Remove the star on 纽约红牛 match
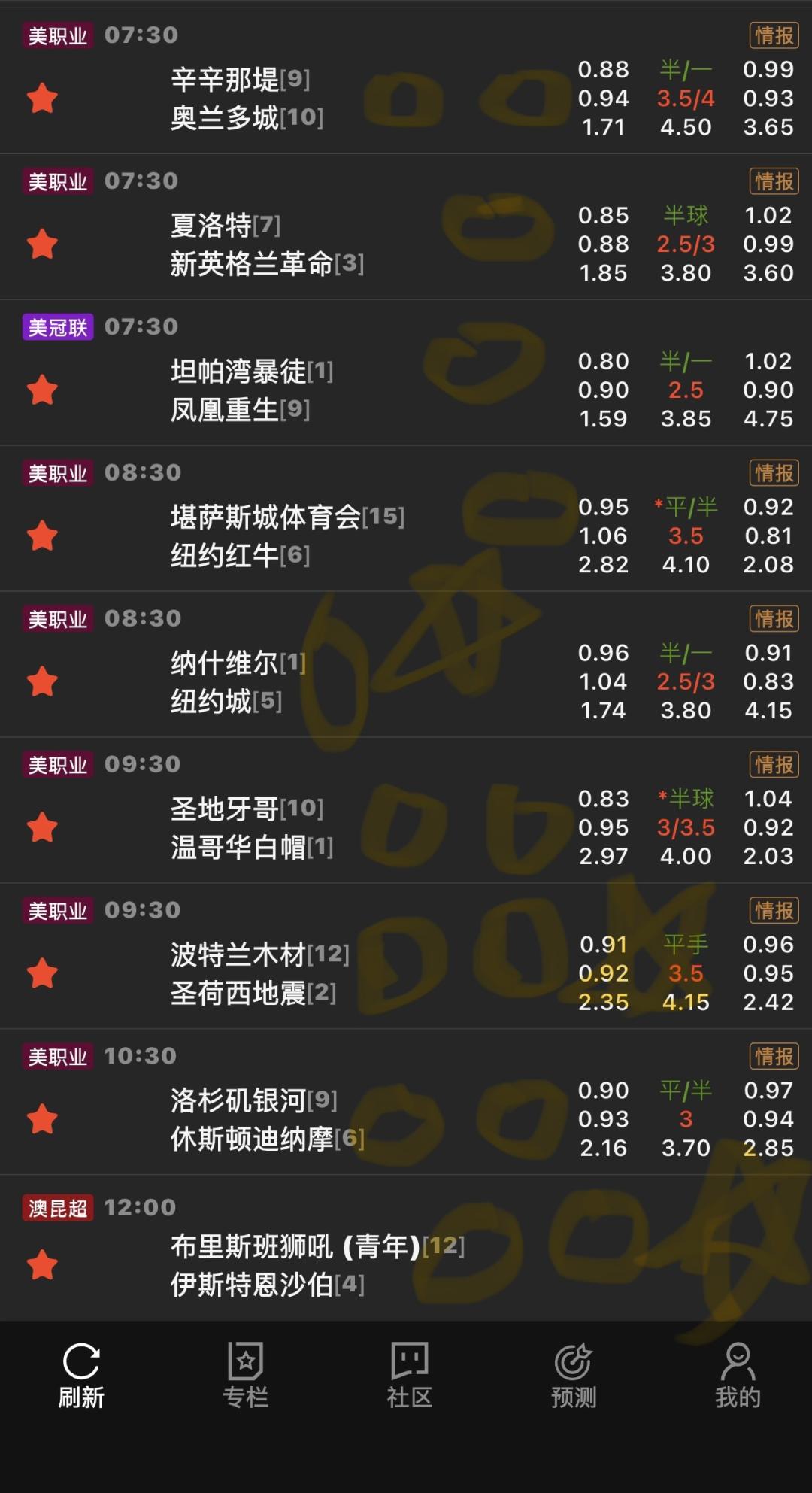Screen dimensions: 812x1493 click(42, 536)
